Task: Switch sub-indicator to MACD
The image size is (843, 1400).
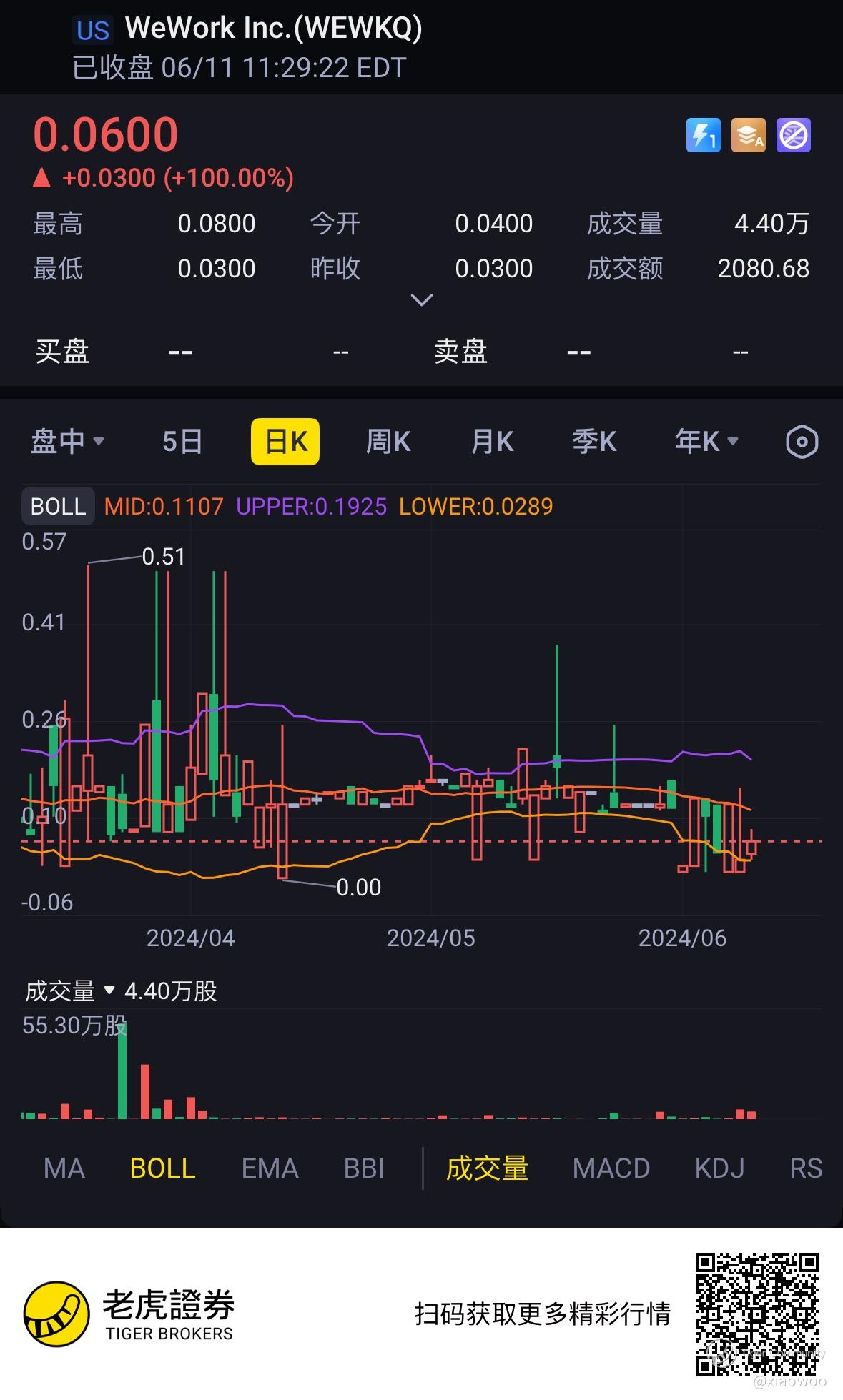Action: pyautogui.click(x=611, y=1168)
